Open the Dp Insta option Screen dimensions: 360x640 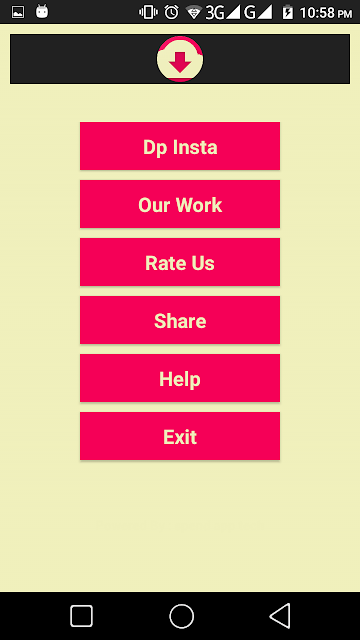180,146
